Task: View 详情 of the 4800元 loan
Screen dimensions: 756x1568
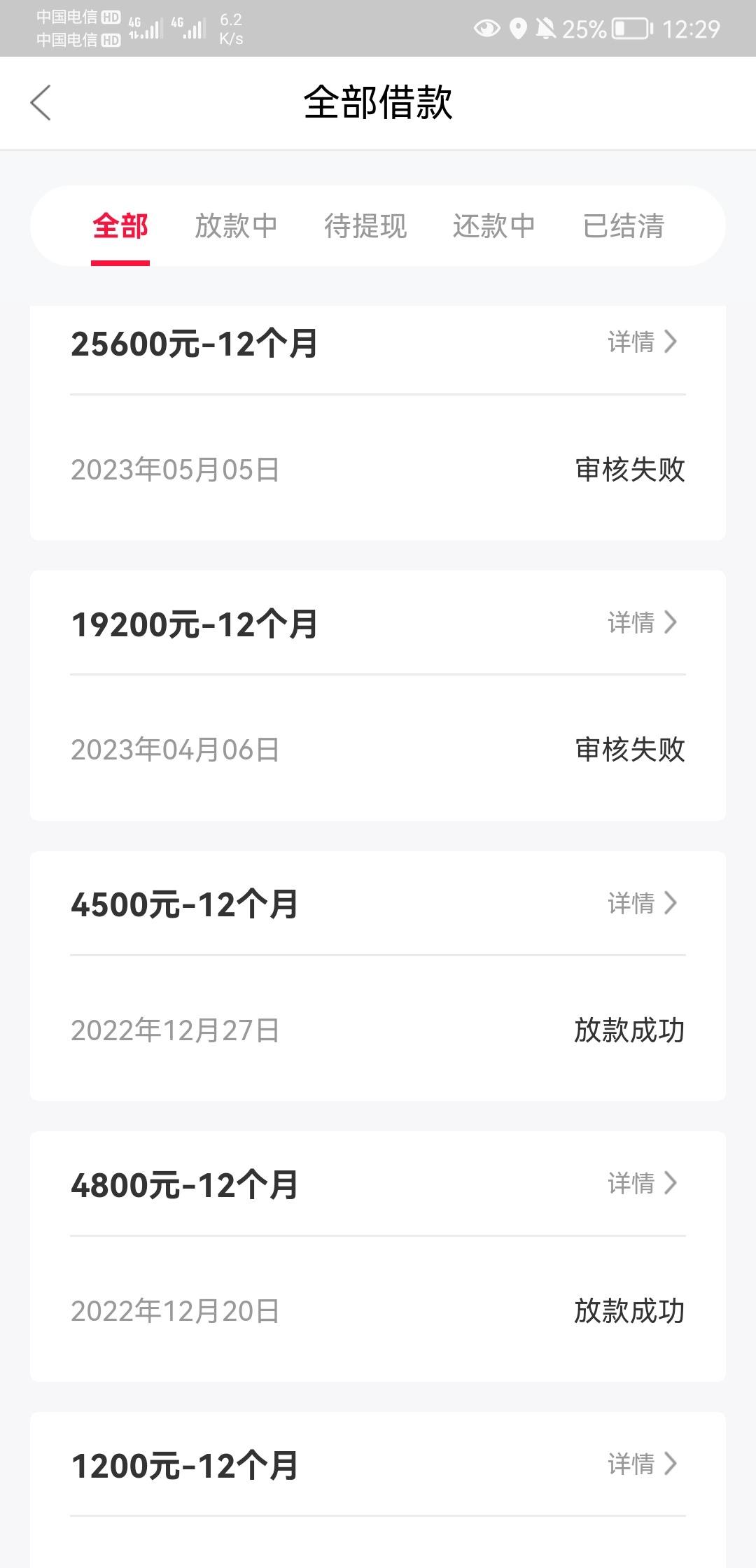Action: 642,1183
